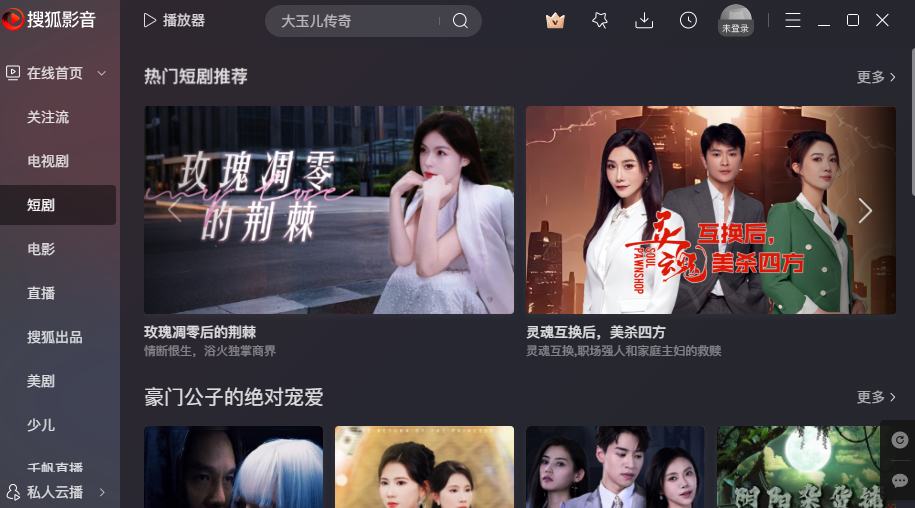Open 灵魂互换后，美杀四方 drama card

[710, 210]
